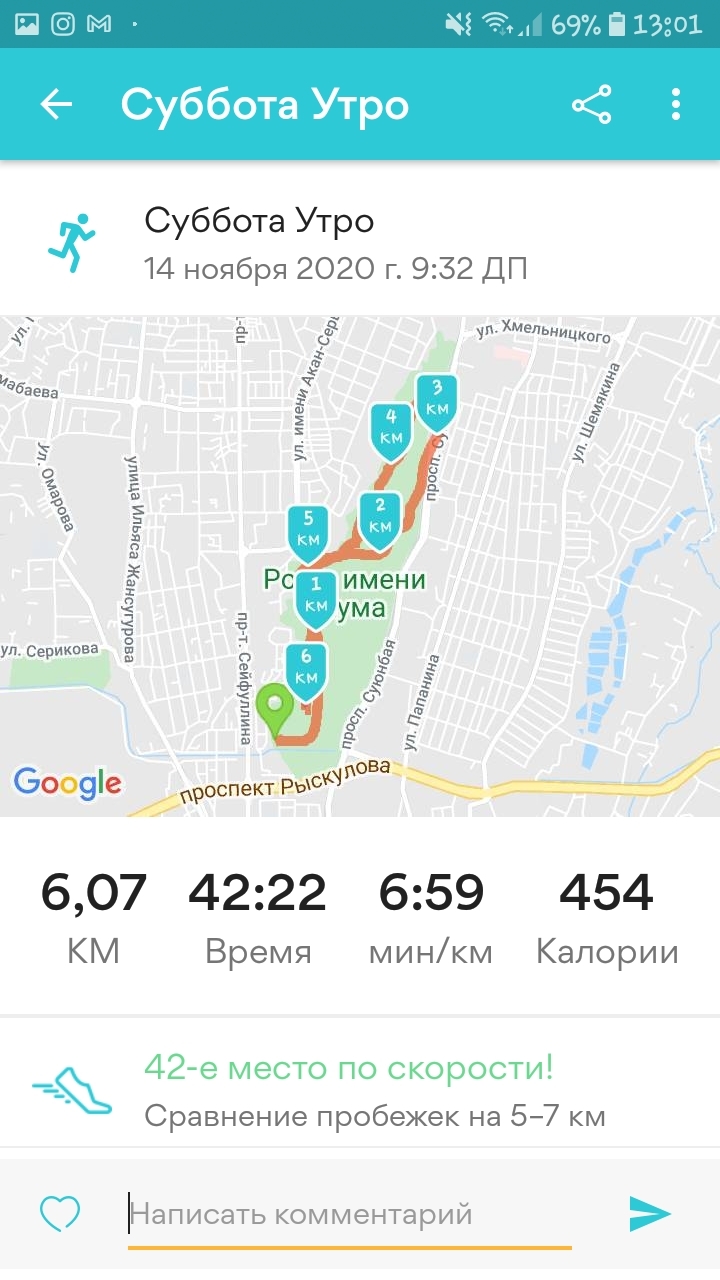Focus the Написать комментарий field

click(350, 1214)
